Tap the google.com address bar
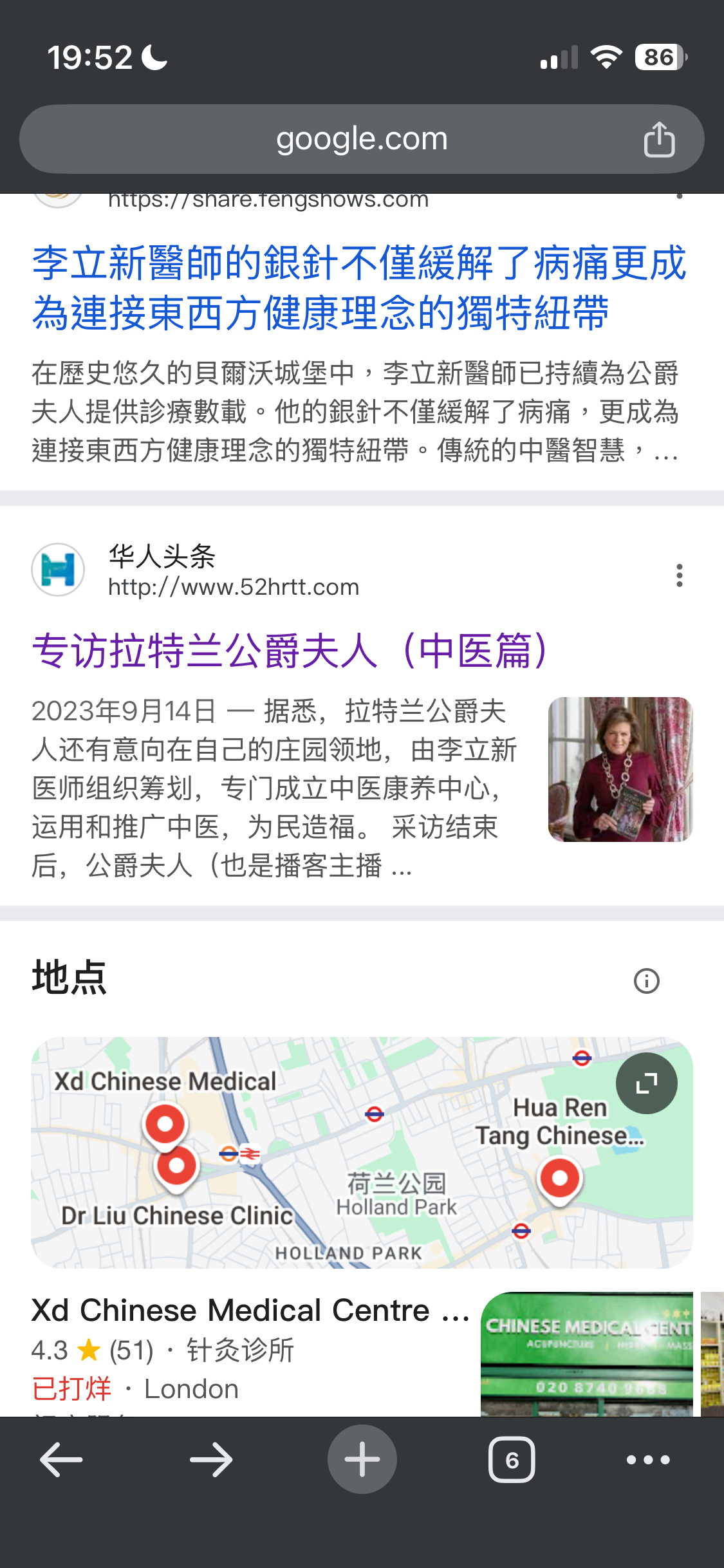724x1568 pixels. click(x=361, y=139)
